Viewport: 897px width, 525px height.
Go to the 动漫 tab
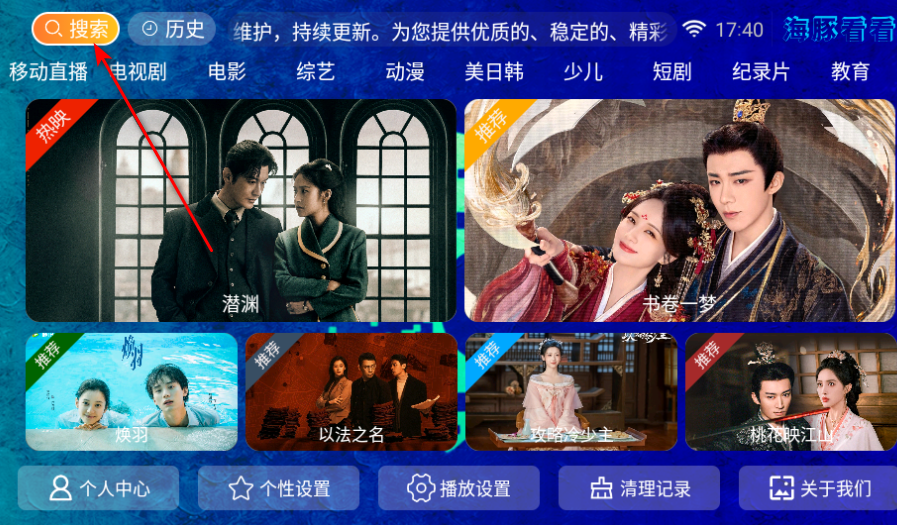[x=405, y=72]
